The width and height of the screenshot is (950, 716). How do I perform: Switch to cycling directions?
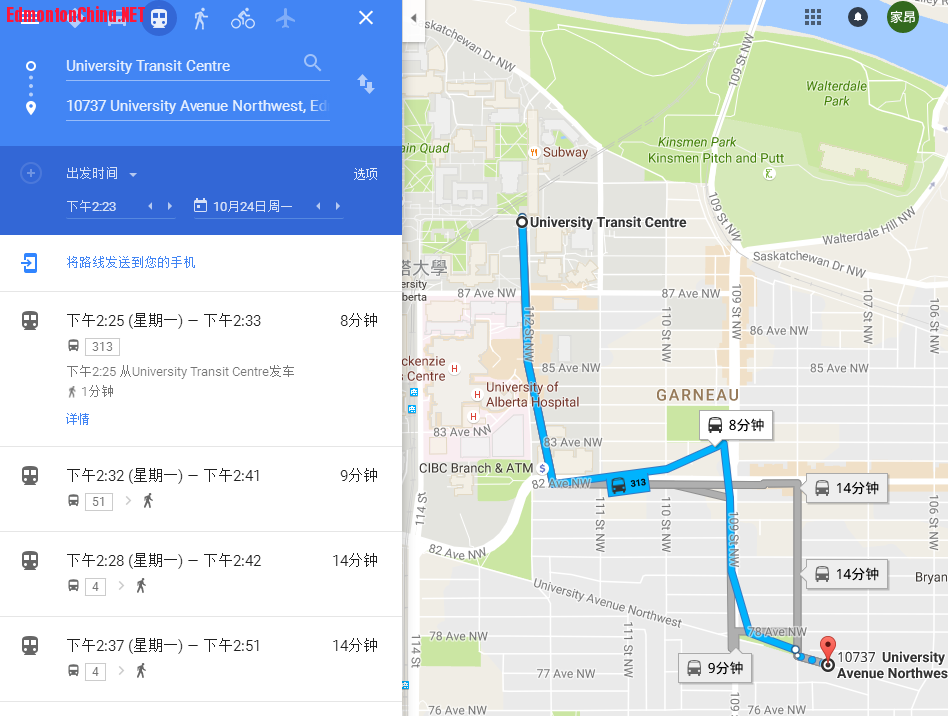[x=243, y=17]
